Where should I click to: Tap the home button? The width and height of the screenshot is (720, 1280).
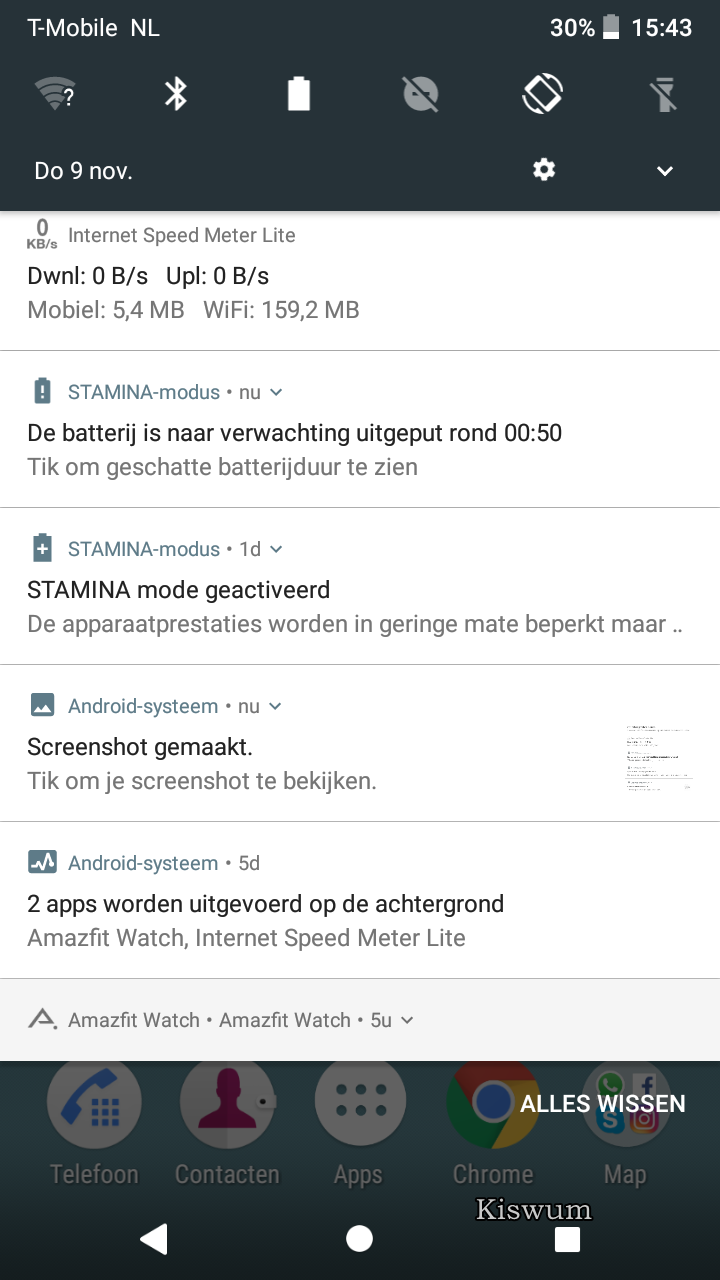click(x=359, y=1239)
